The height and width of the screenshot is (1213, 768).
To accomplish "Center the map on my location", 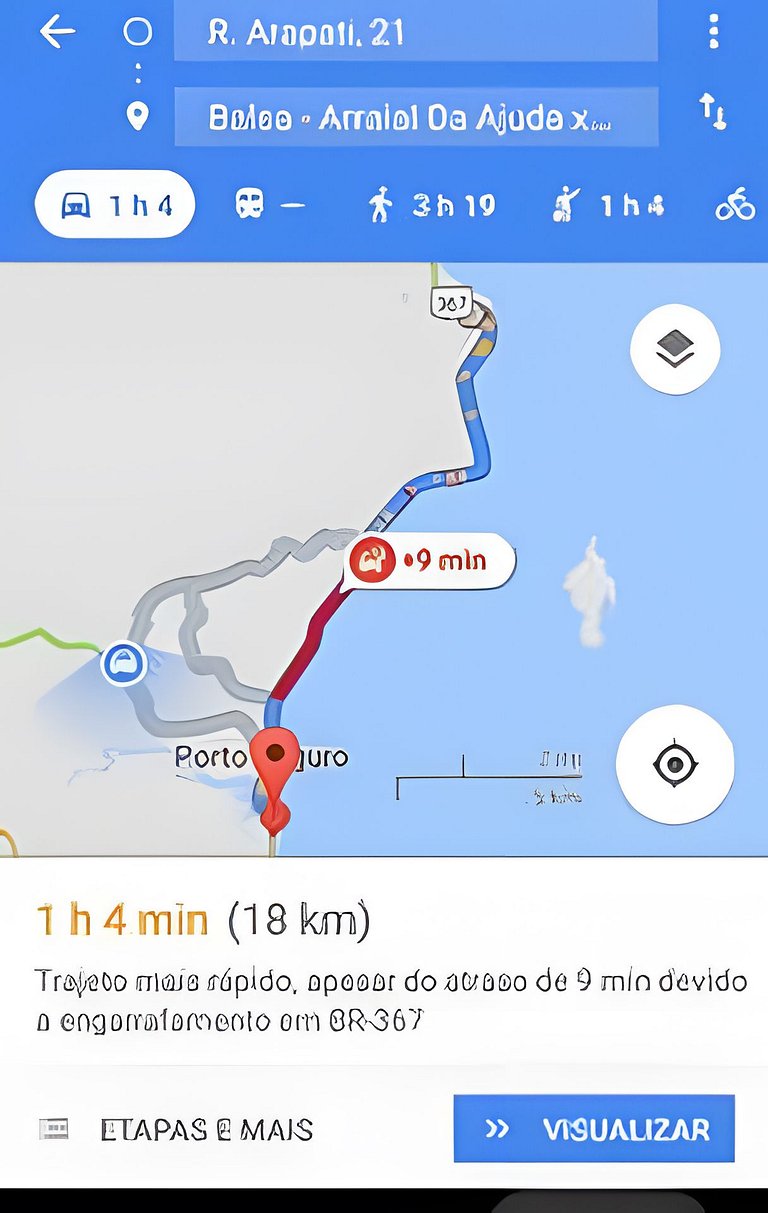I will coord(675,765).
